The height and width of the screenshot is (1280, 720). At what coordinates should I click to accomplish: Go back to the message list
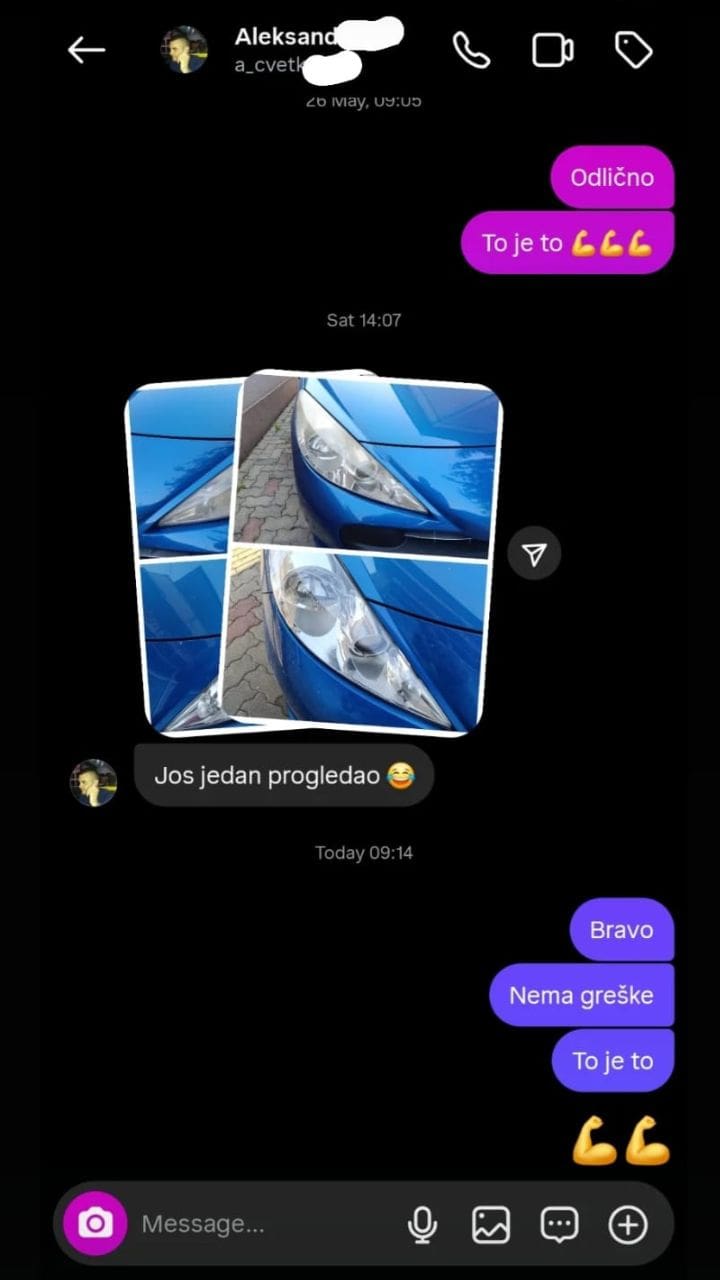coord(86,50)
